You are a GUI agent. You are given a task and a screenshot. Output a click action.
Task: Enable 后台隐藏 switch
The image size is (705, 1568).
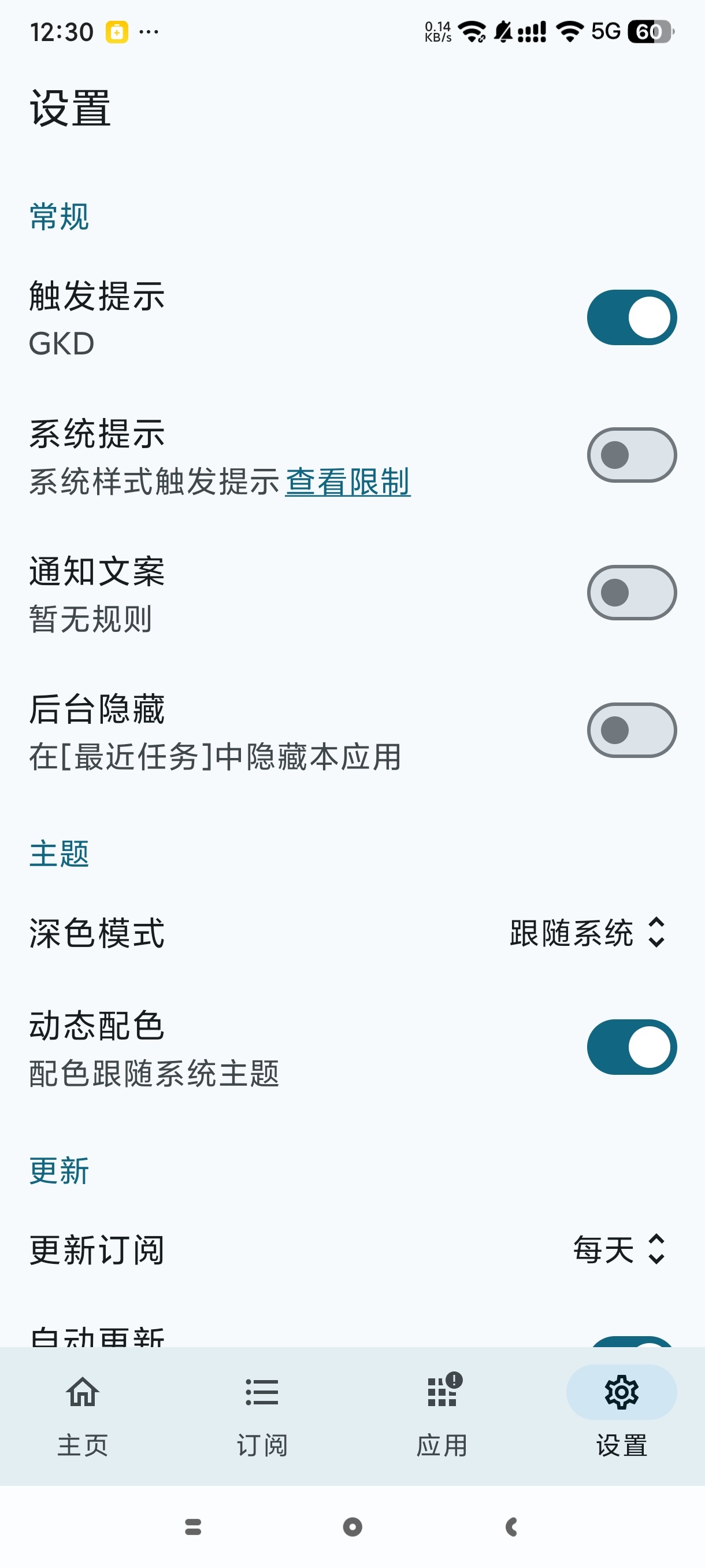coord(632,730)
